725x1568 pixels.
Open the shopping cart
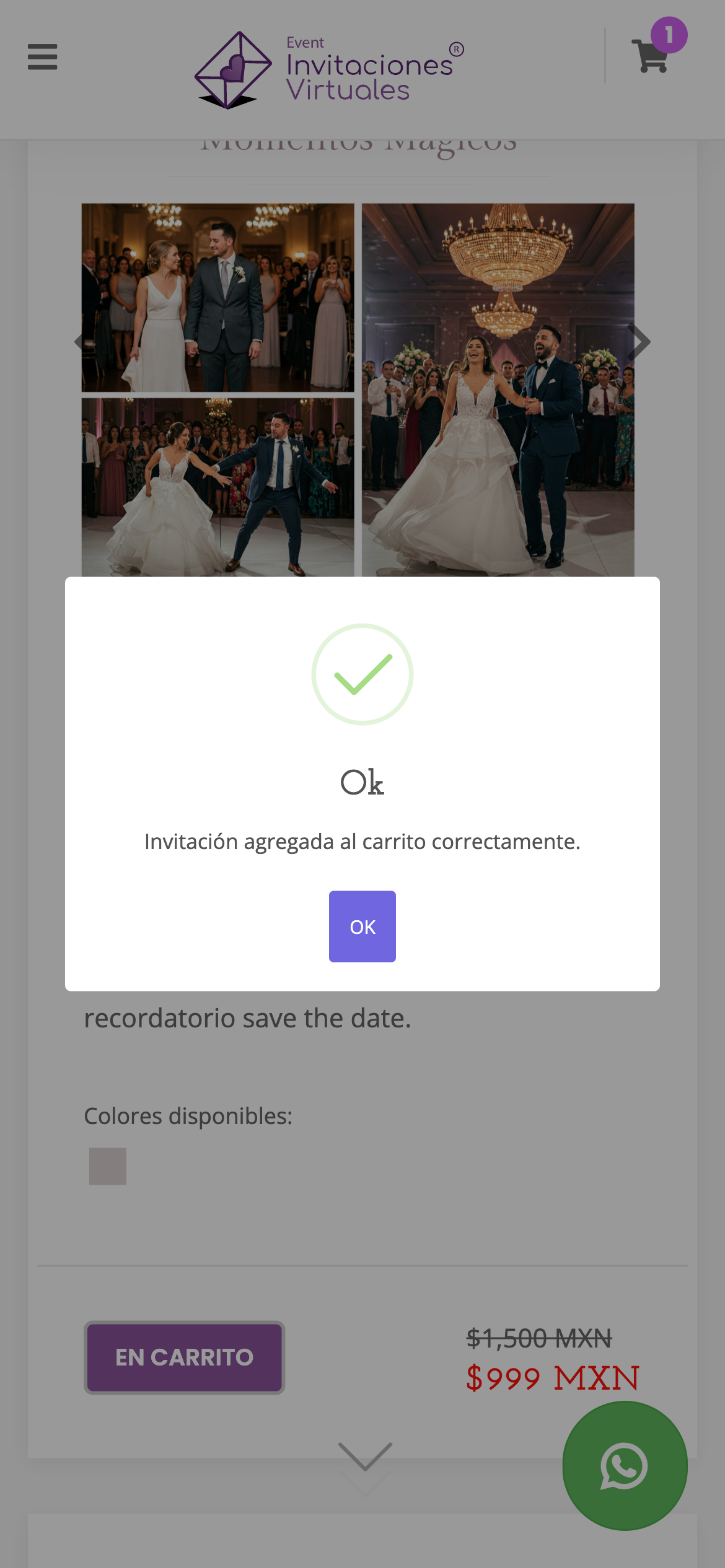point(651,56)
